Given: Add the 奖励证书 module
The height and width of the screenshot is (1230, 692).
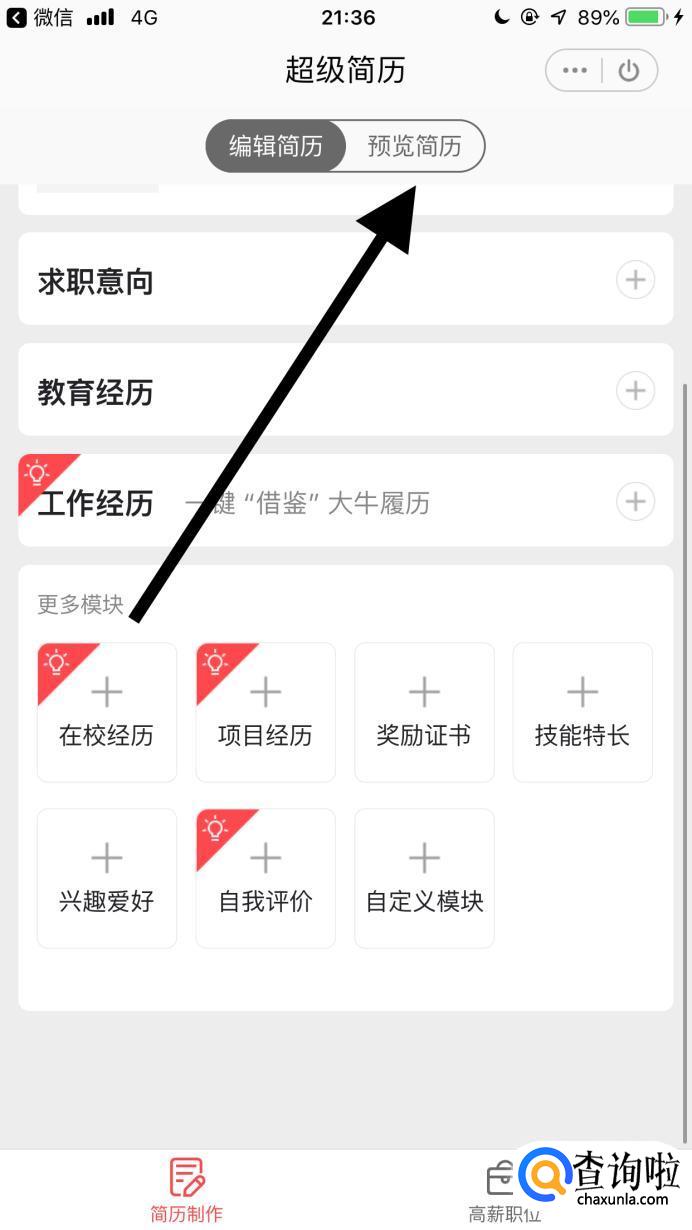Looking at the screenshot, I should tap(424, 712).
